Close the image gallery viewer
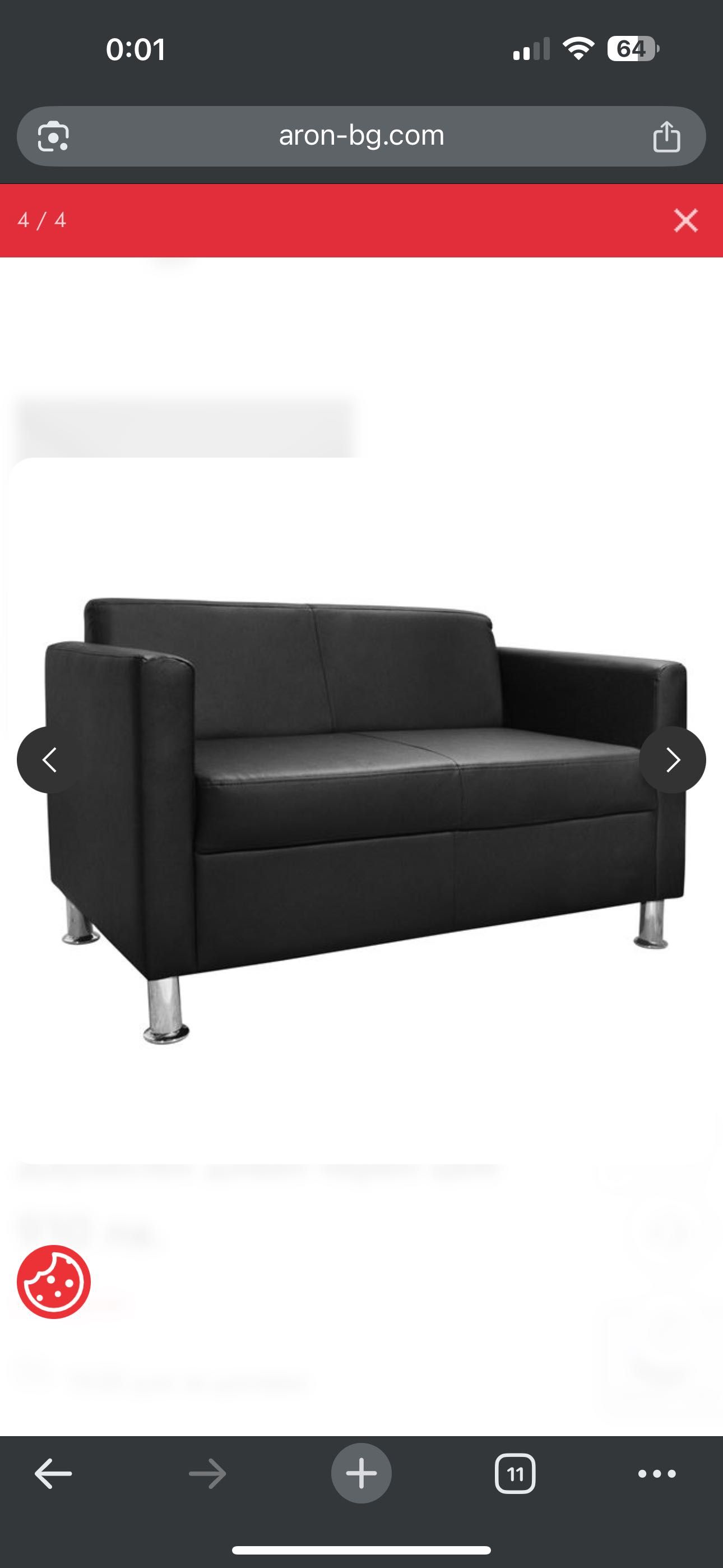This screenshot has height=1568, width=723. [685, 220]
